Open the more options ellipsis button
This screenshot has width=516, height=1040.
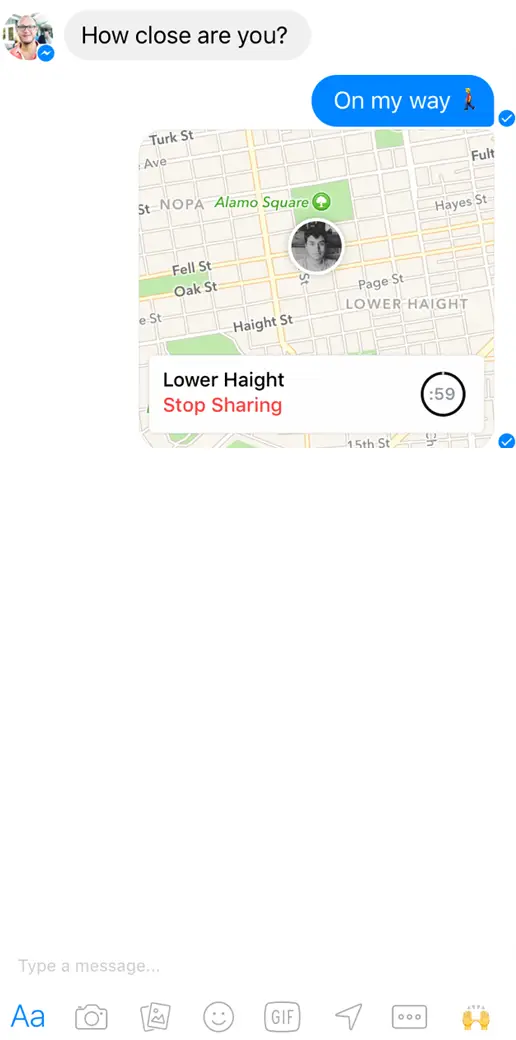point(409,1016)
